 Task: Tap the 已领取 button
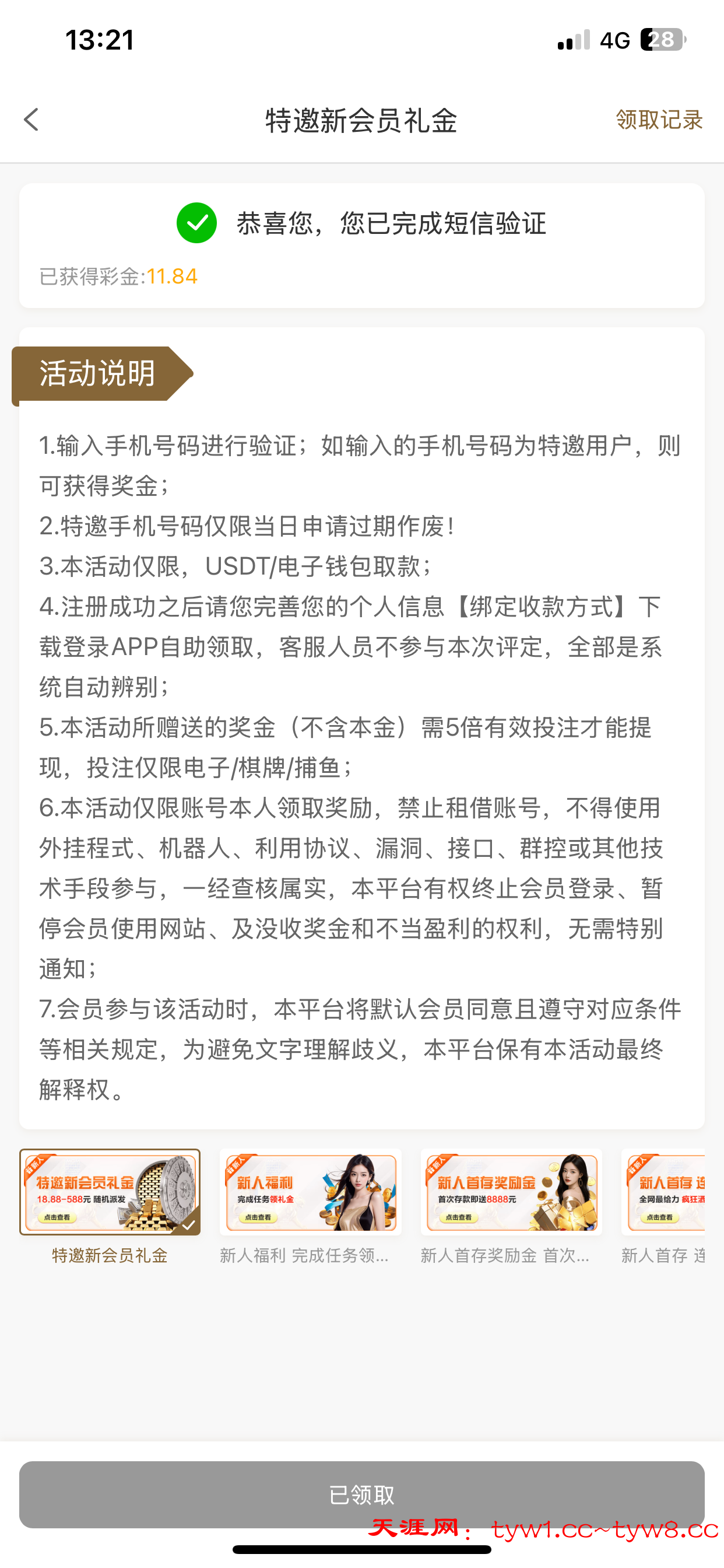pos(361,1494)
